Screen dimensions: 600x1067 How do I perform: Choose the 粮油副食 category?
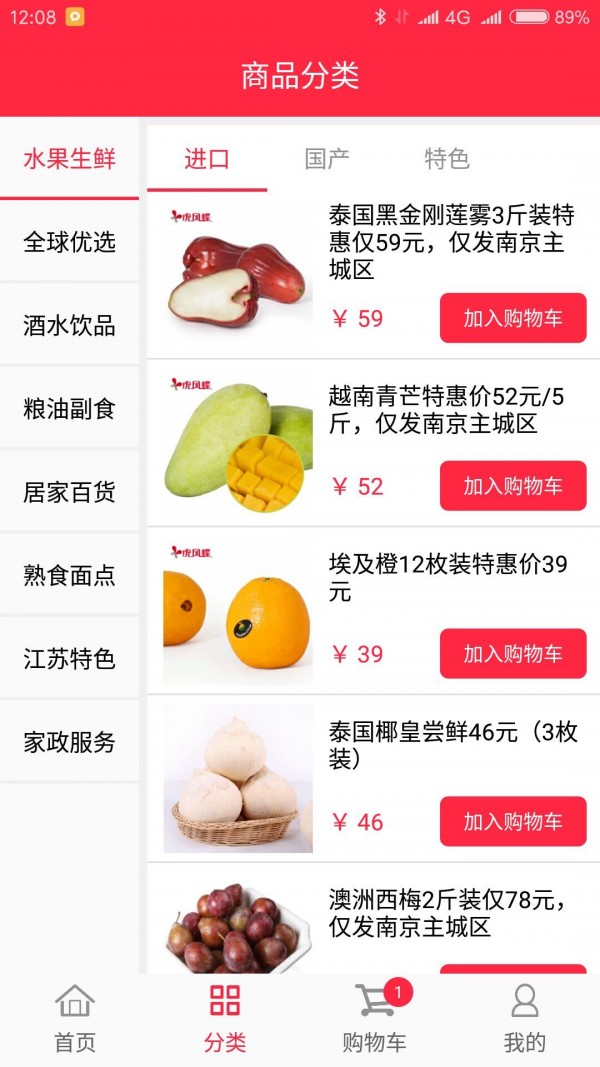pos(69,408)
